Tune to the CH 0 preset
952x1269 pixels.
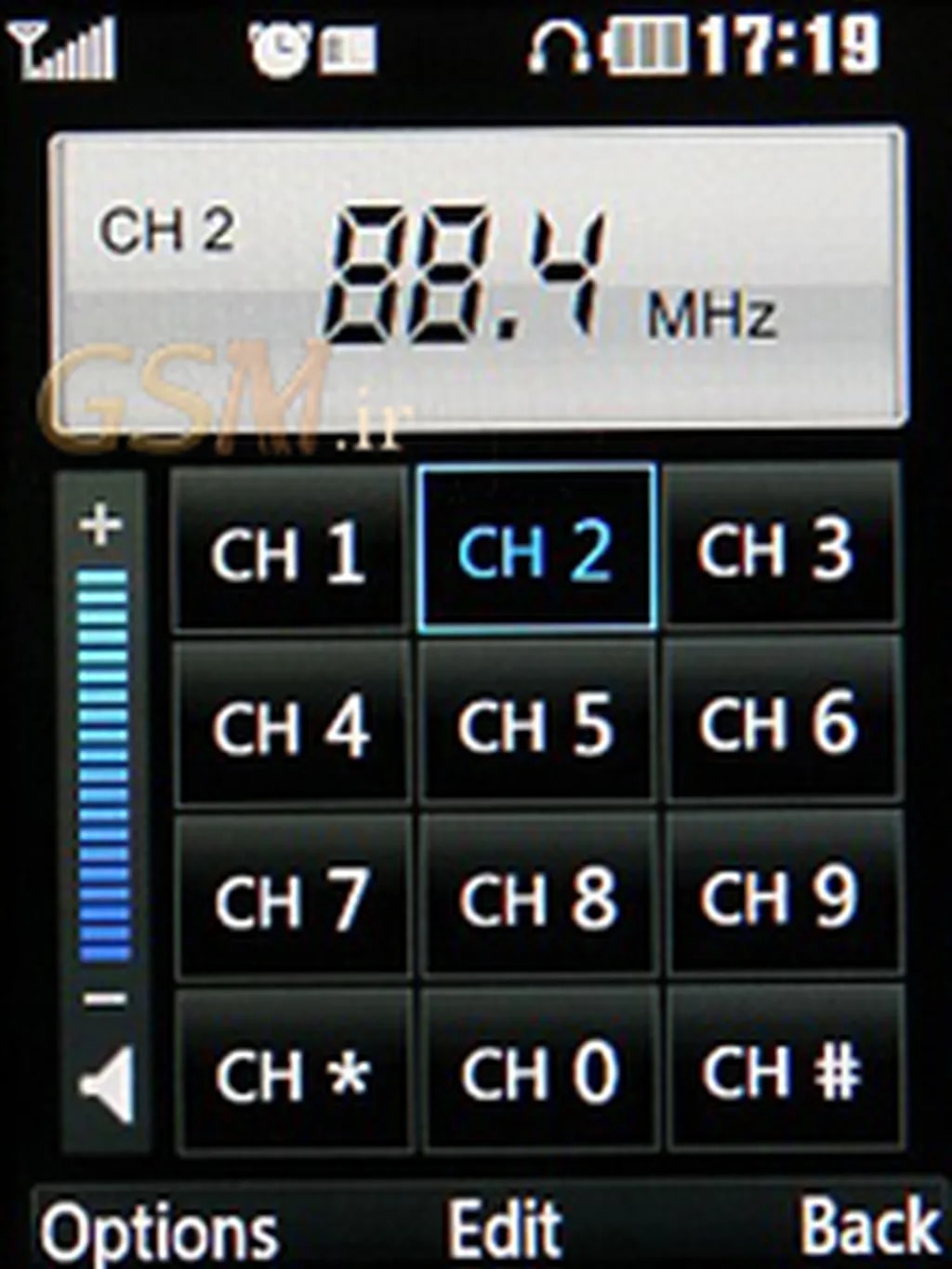point(540,1072)
